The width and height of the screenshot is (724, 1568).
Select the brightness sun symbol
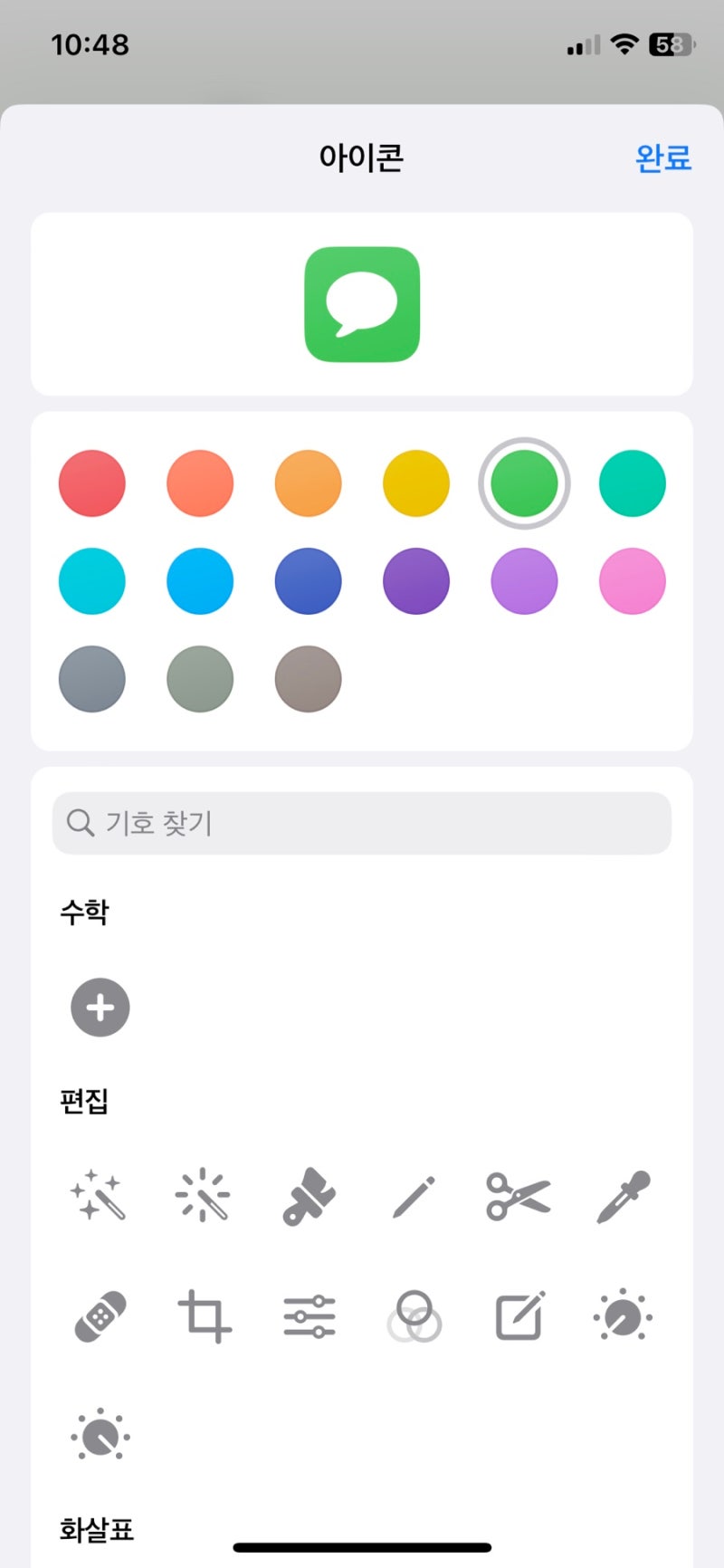(x=623, y=1317)
